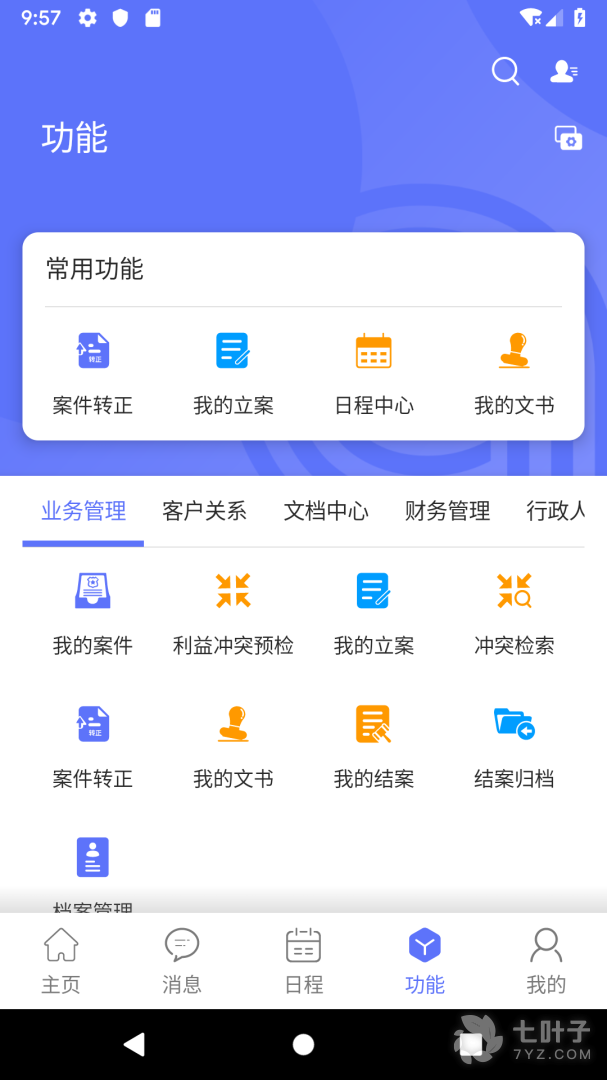This screenshot has height=1080, width=607.
Task: Select the 业务管理 tab
Action: point(83,512)
